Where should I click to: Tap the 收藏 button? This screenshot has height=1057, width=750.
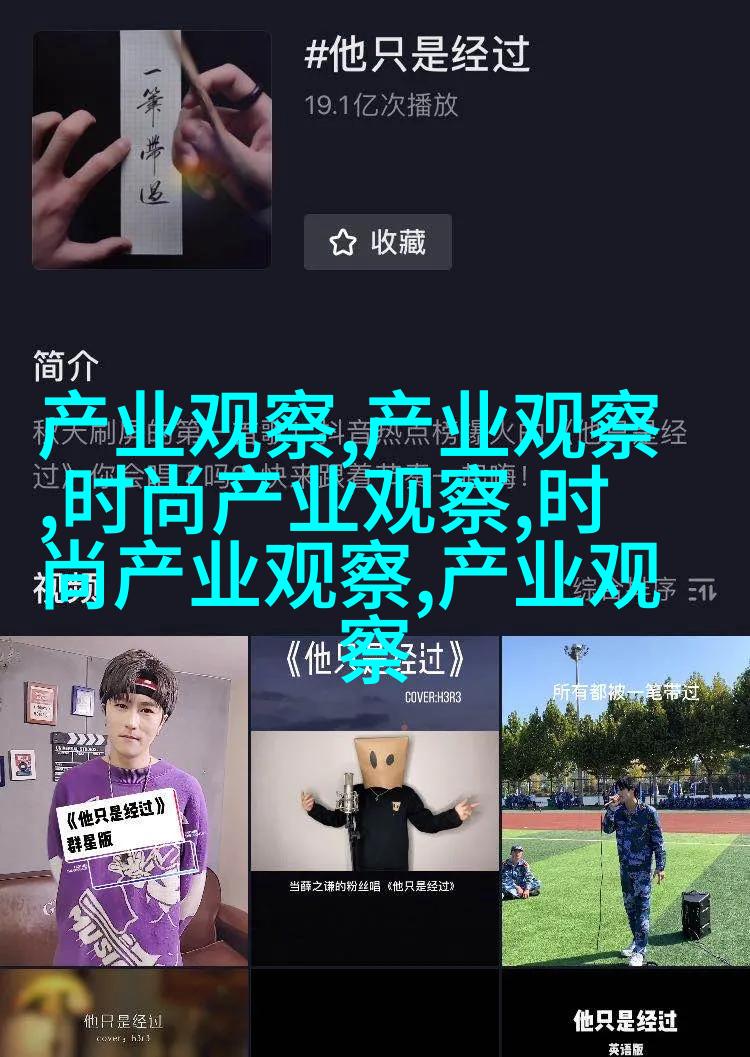tap(378, 242)
